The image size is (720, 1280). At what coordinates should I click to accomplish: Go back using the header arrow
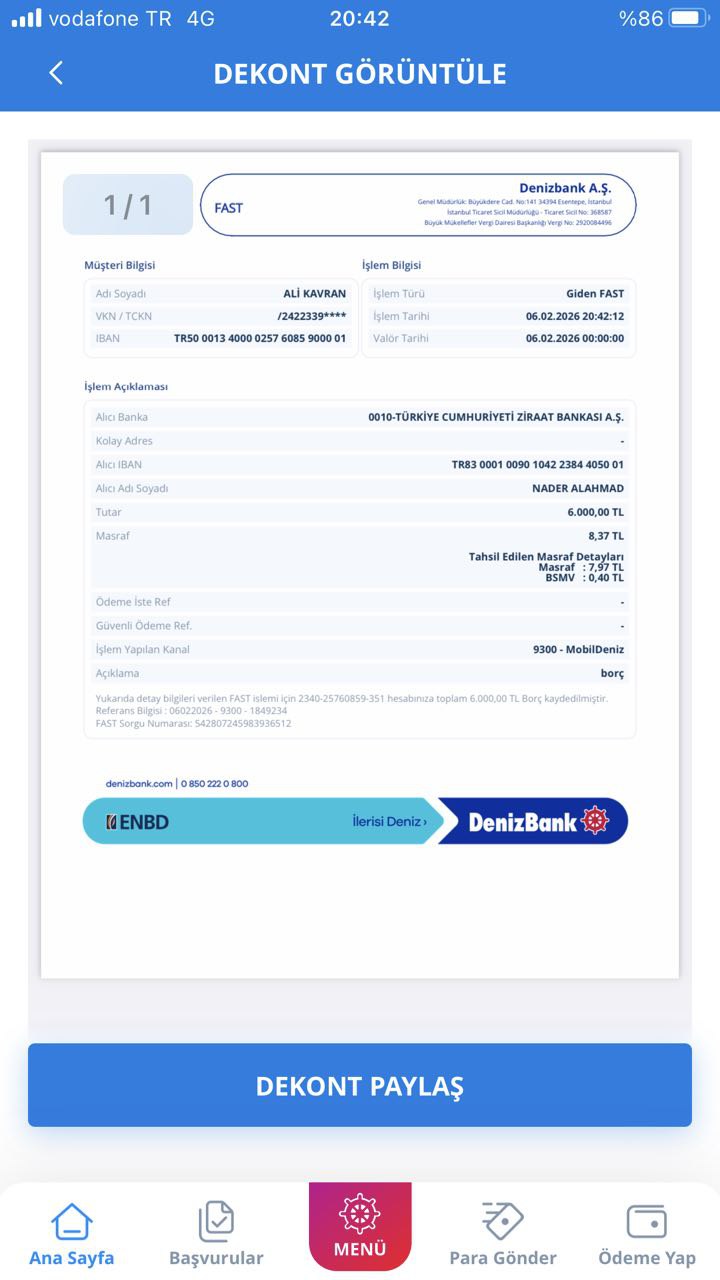tap(56, 73)
